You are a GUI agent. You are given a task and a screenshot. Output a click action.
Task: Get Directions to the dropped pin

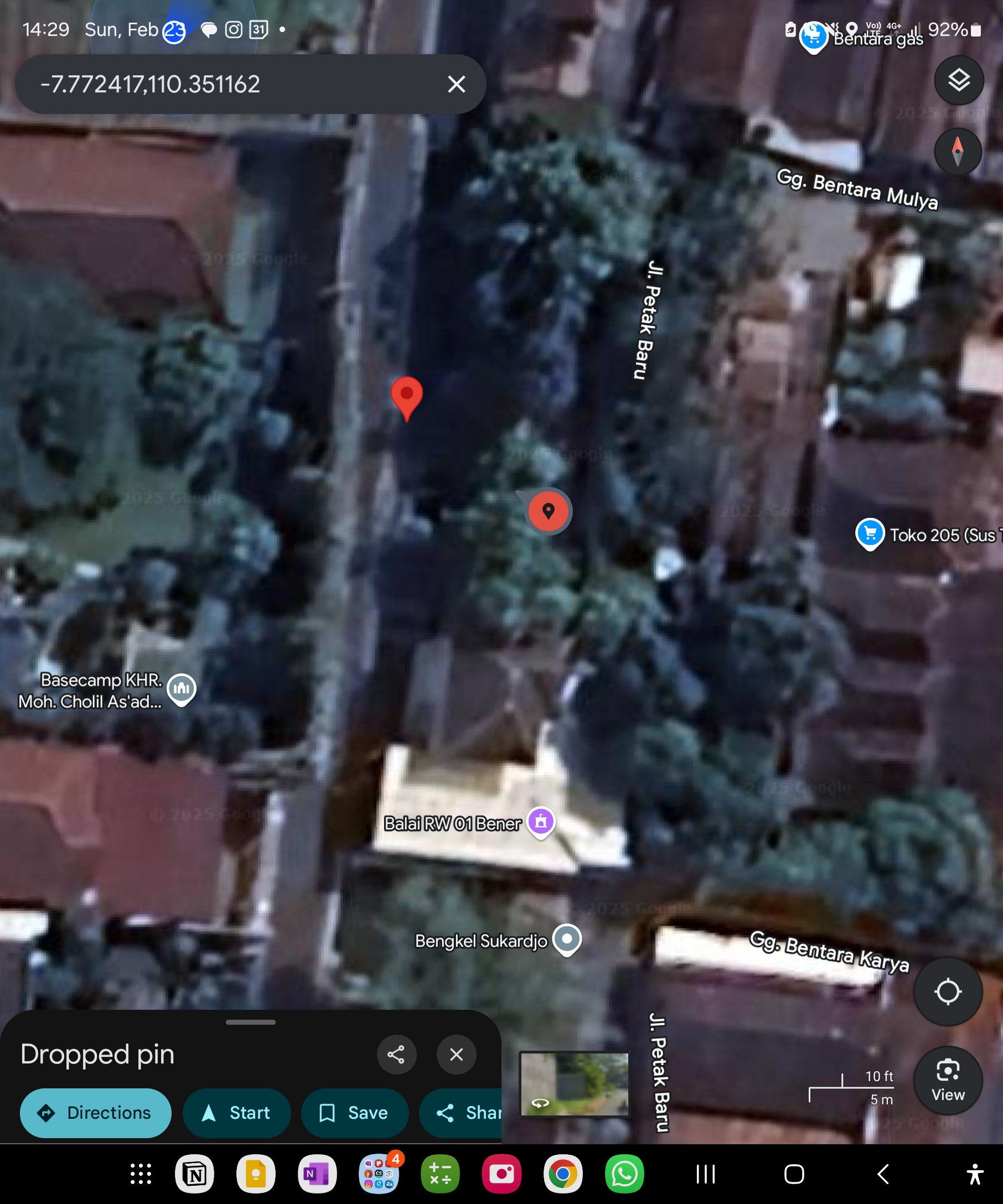(95, 1113)
